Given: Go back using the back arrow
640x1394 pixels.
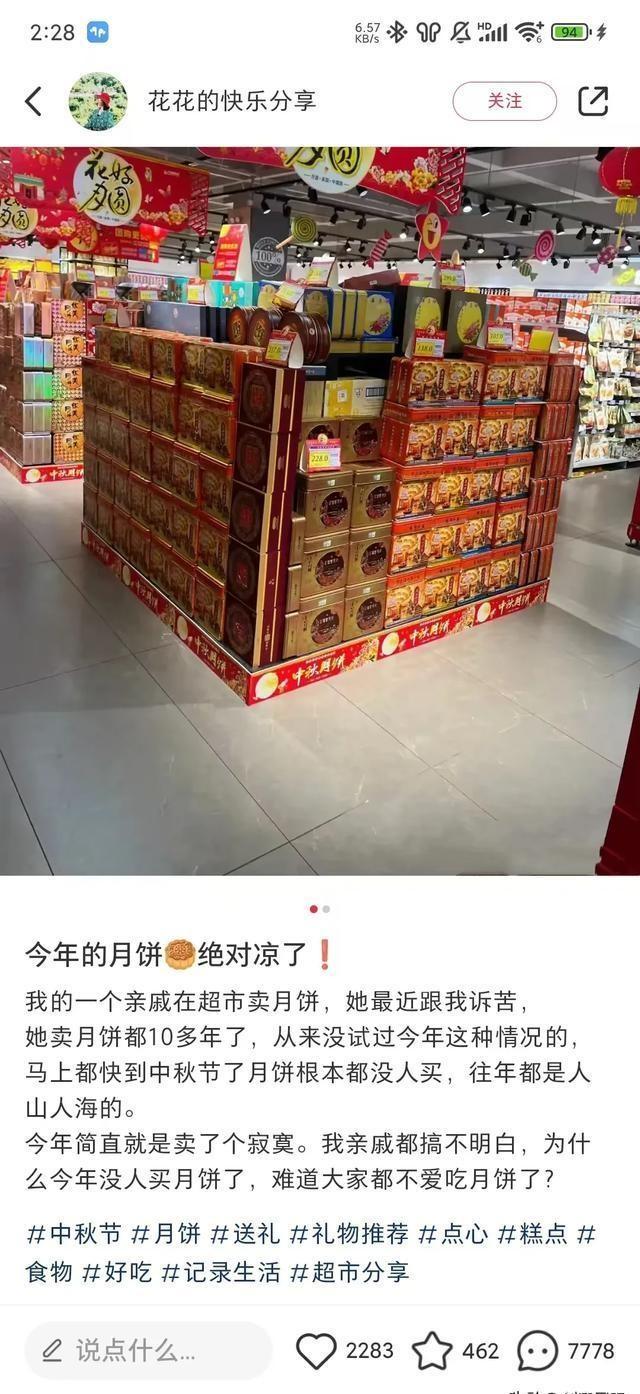Looking at the screenshot, I should coord(34,101).
